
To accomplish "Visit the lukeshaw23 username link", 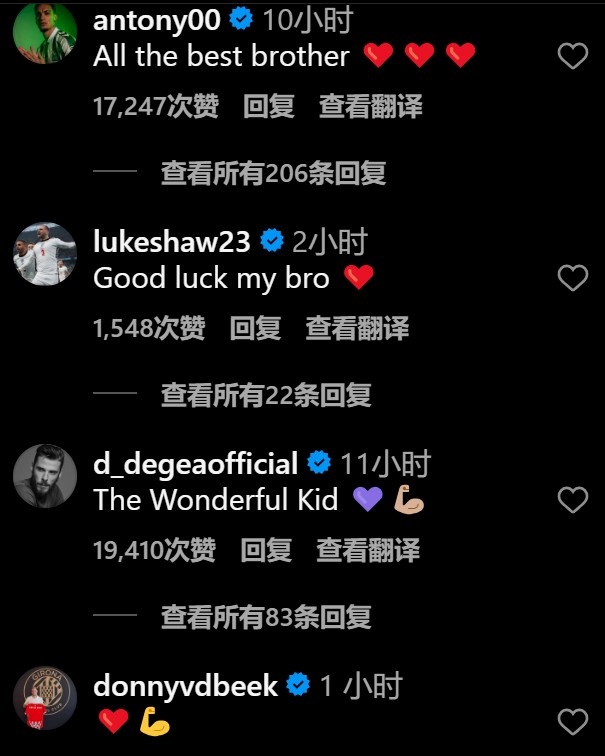I will (174, 242).
